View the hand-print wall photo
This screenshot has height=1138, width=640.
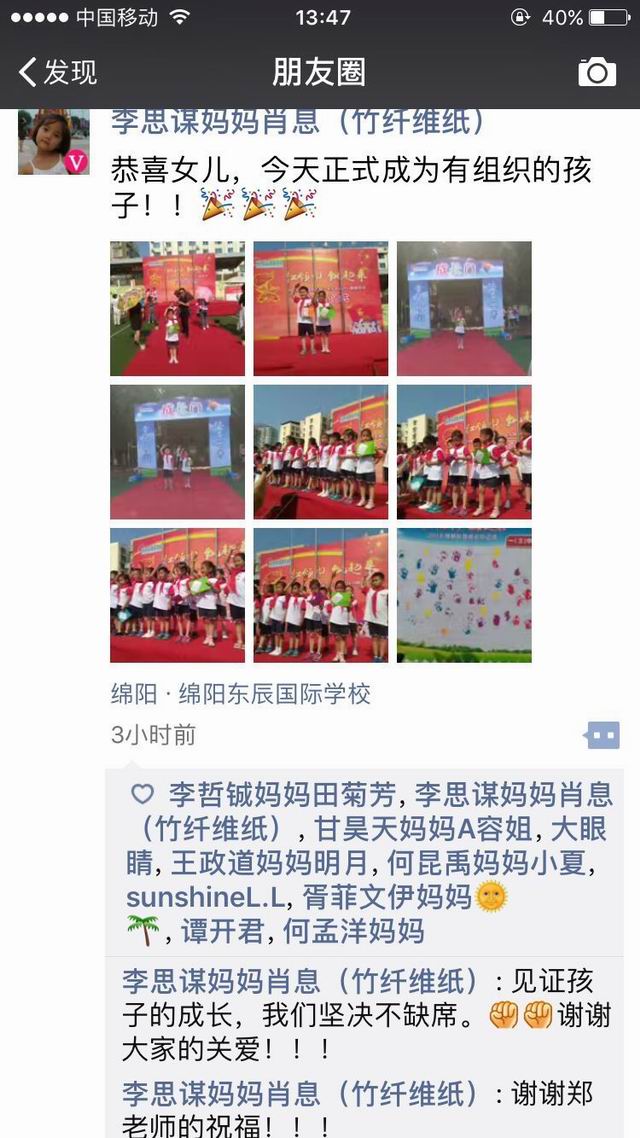[x=464, y=595]
